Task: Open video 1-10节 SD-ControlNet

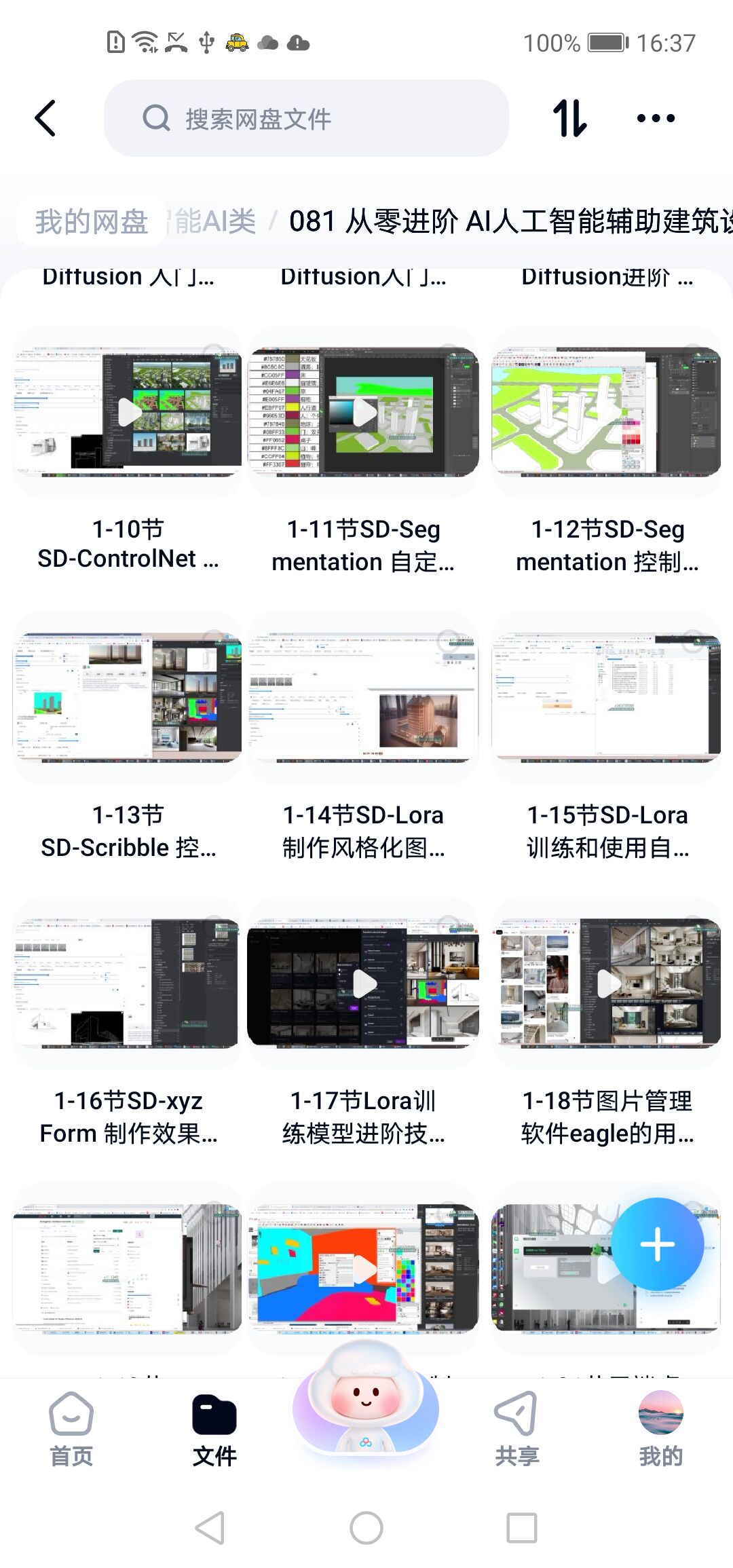Action: pyautogui.click(x=128, y=412)
